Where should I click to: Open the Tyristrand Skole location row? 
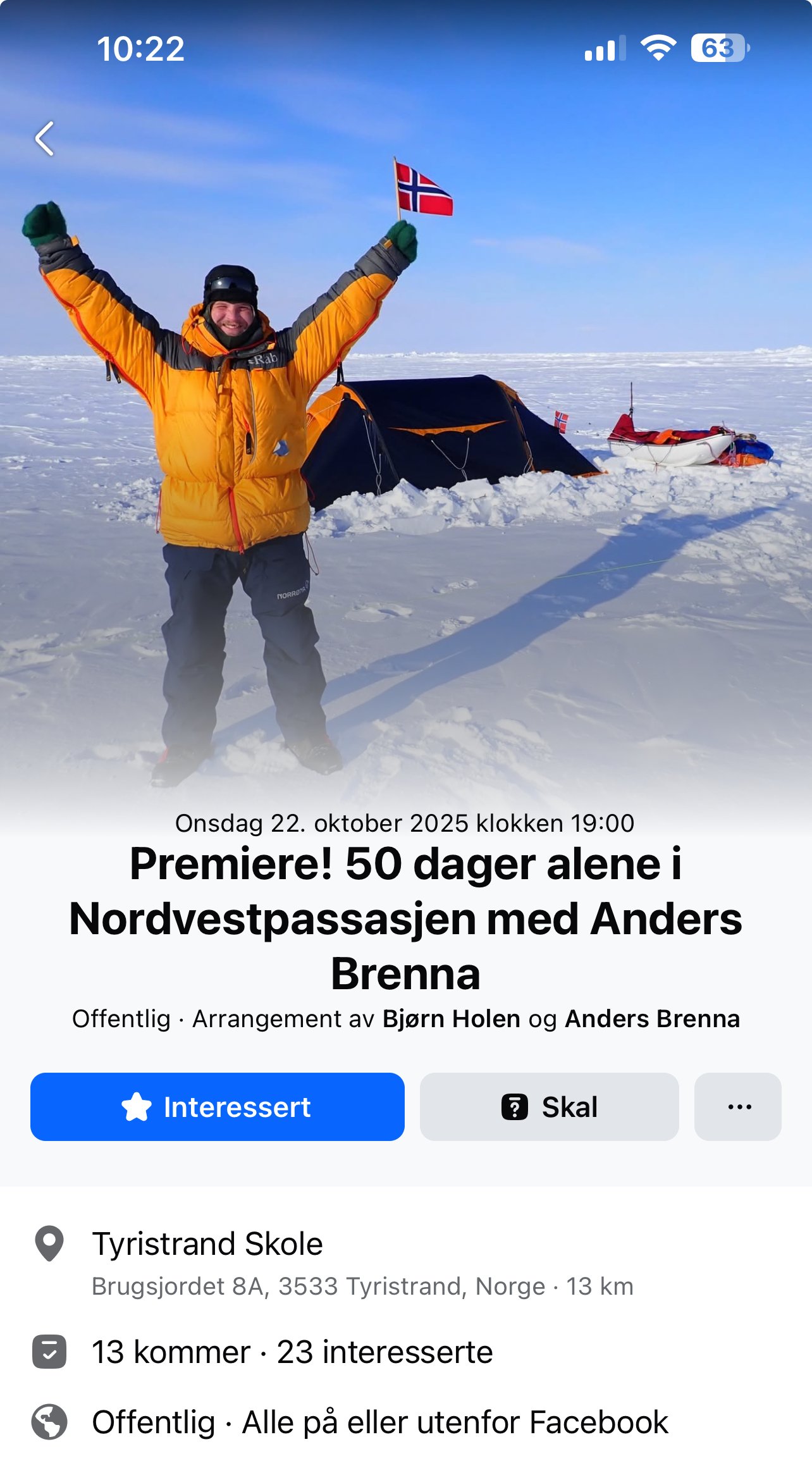click(x=207, y=1244)
